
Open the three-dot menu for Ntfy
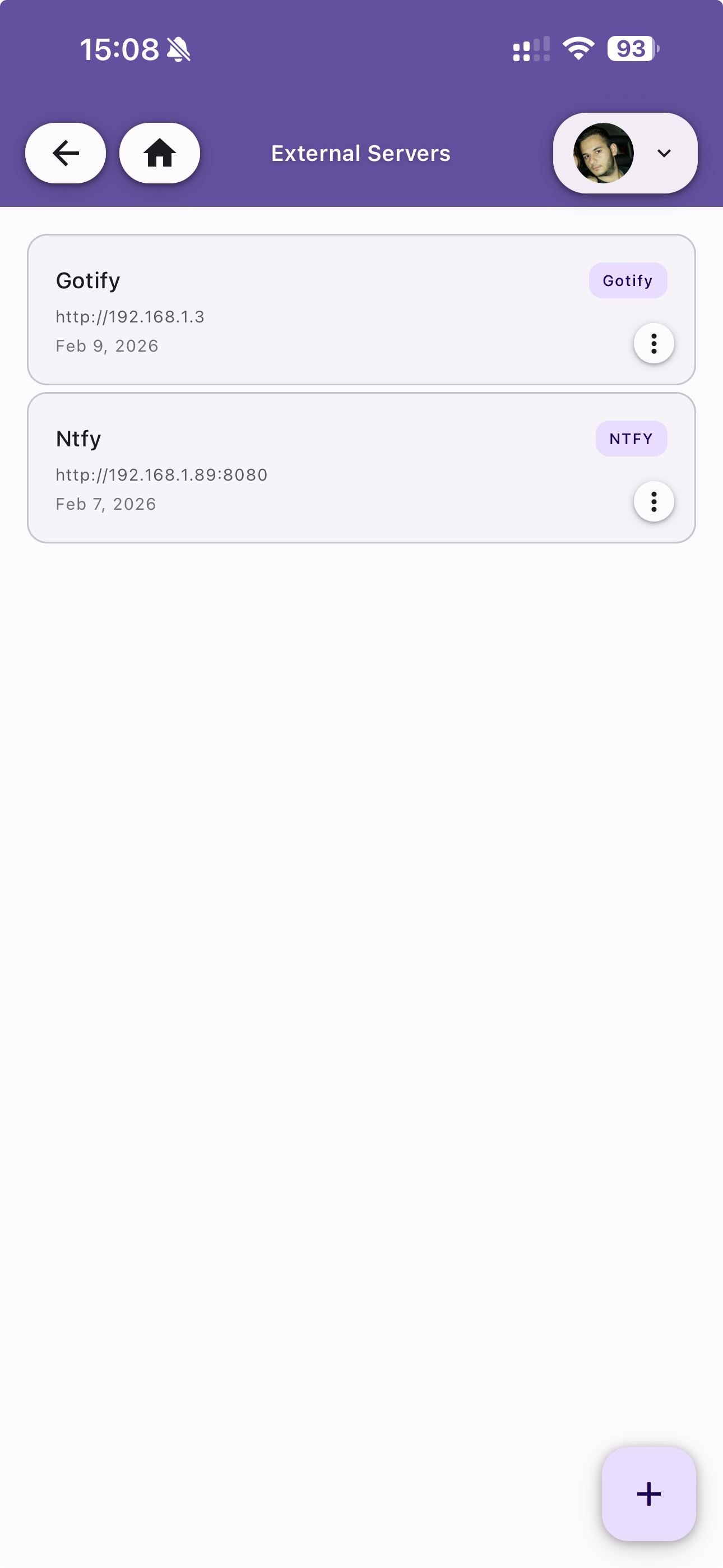654,501
